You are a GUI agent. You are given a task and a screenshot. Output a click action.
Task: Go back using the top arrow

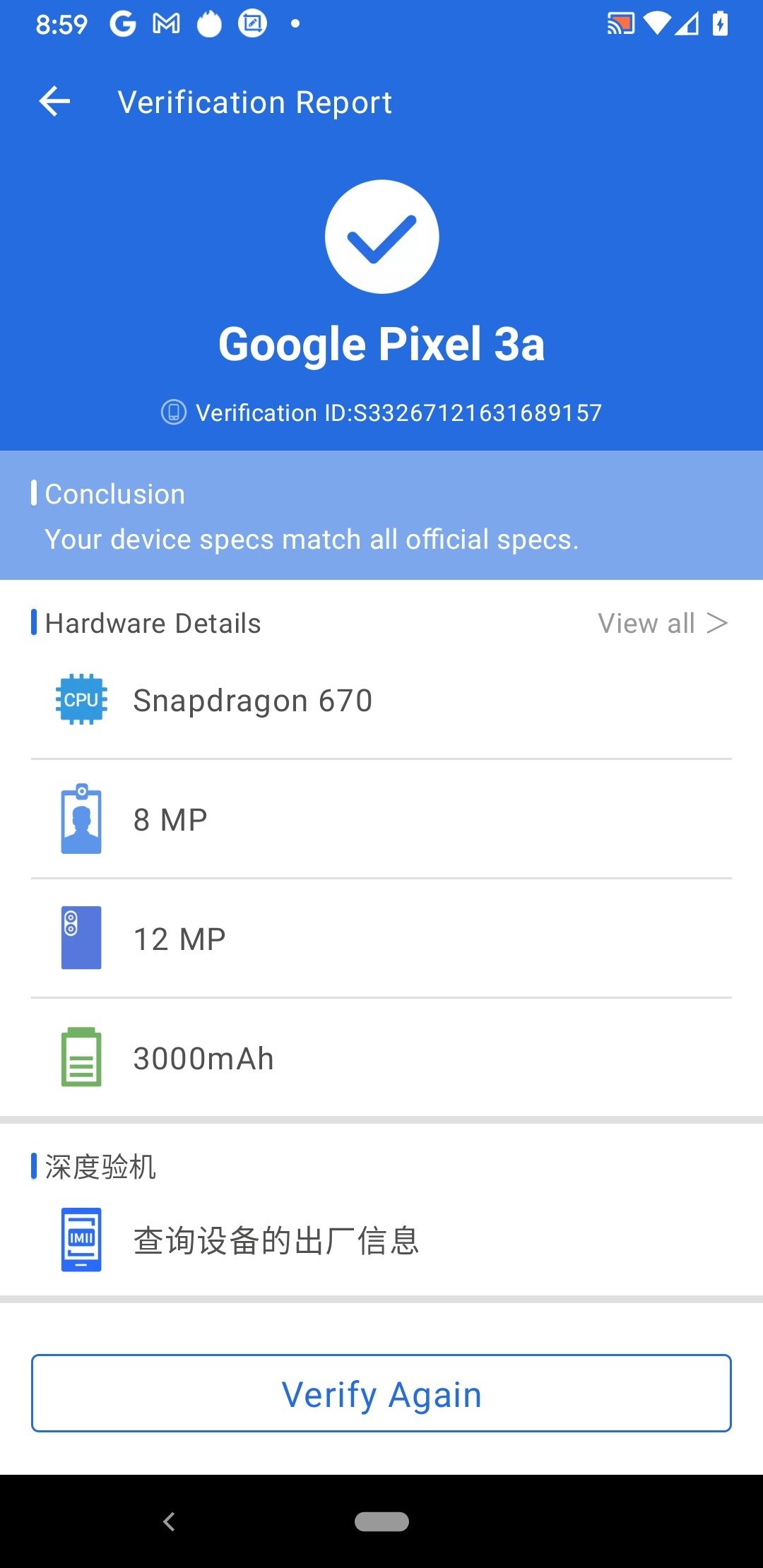55,102
